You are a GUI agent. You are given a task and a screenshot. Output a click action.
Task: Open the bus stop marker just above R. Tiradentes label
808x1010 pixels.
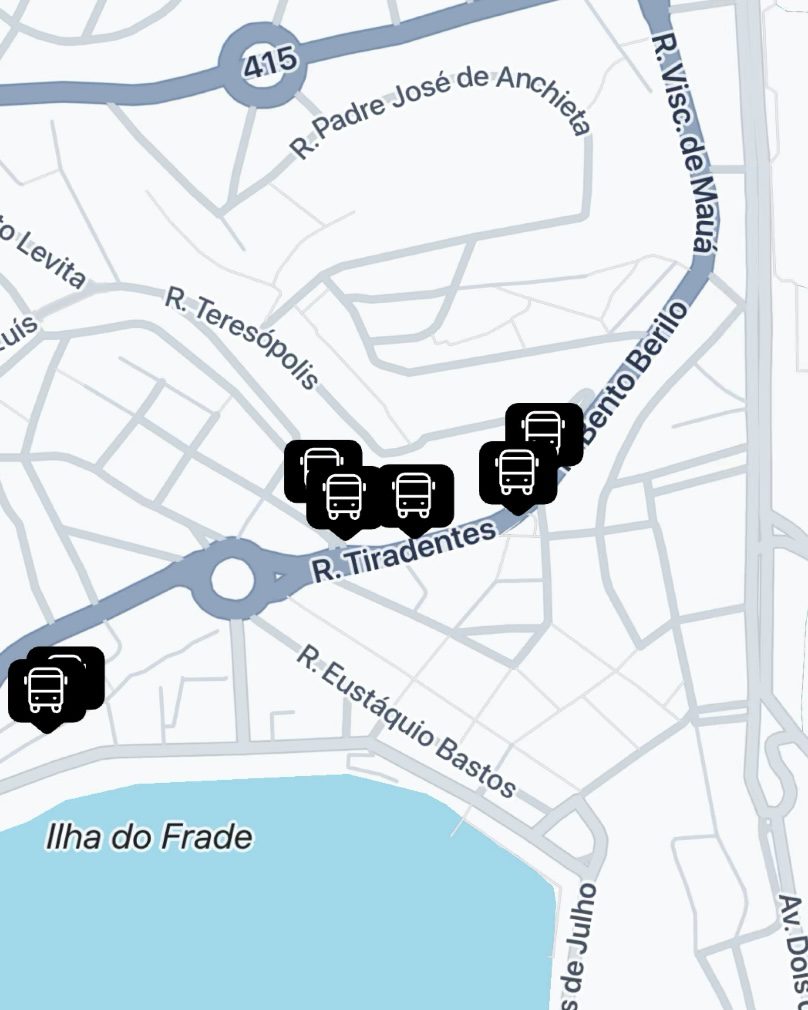414,496
